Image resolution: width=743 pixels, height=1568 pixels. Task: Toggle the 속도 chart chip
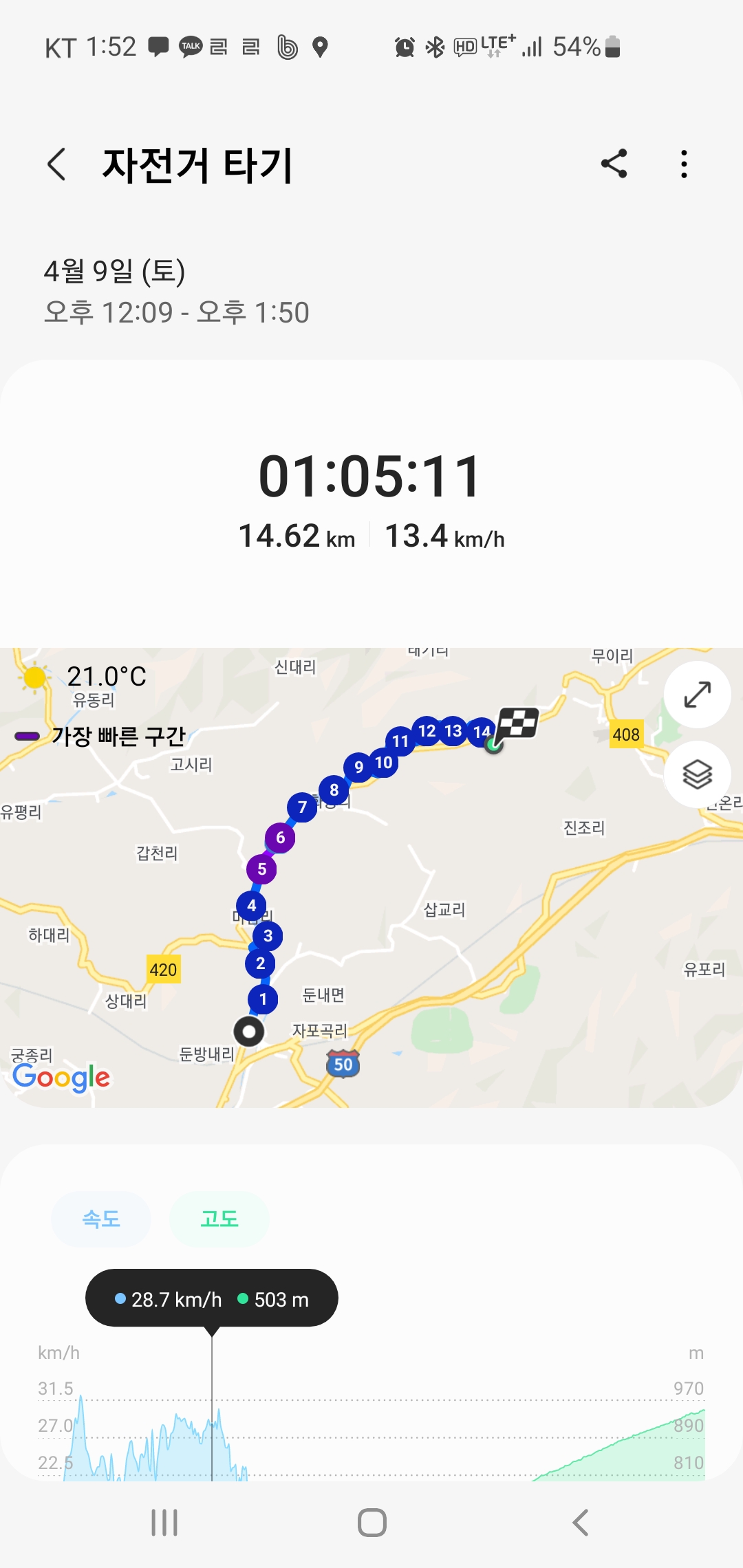click(x=101, y=1219)
